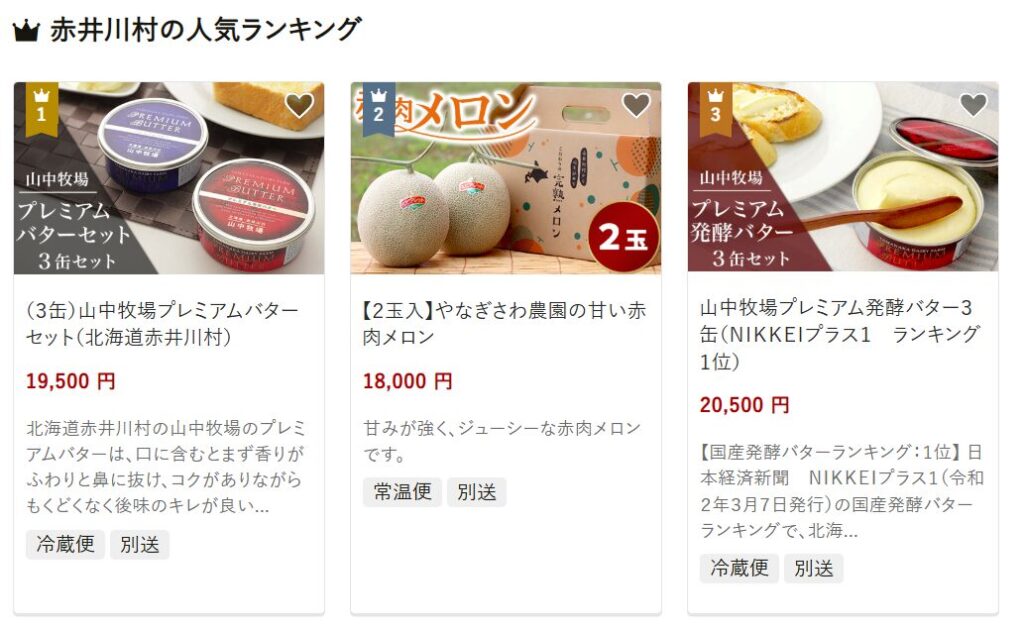
Task: Favorite the 山中牧場プレミアム発酵バター3缶 with its heart icon
Action: point(973,105)
